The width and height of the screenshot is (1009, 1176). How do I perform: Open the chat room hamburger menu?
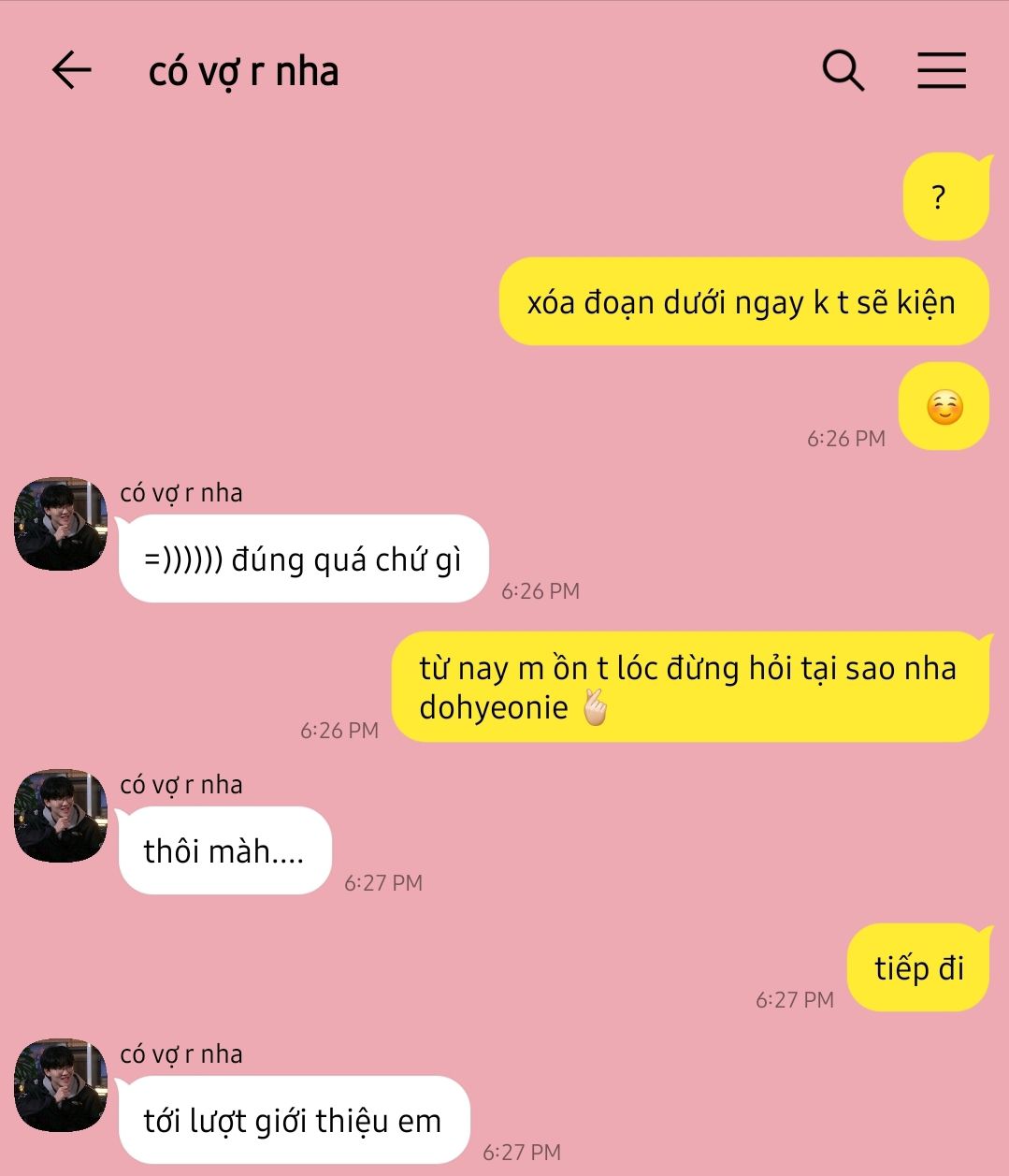pyautogui.click(x=941, y=70)
